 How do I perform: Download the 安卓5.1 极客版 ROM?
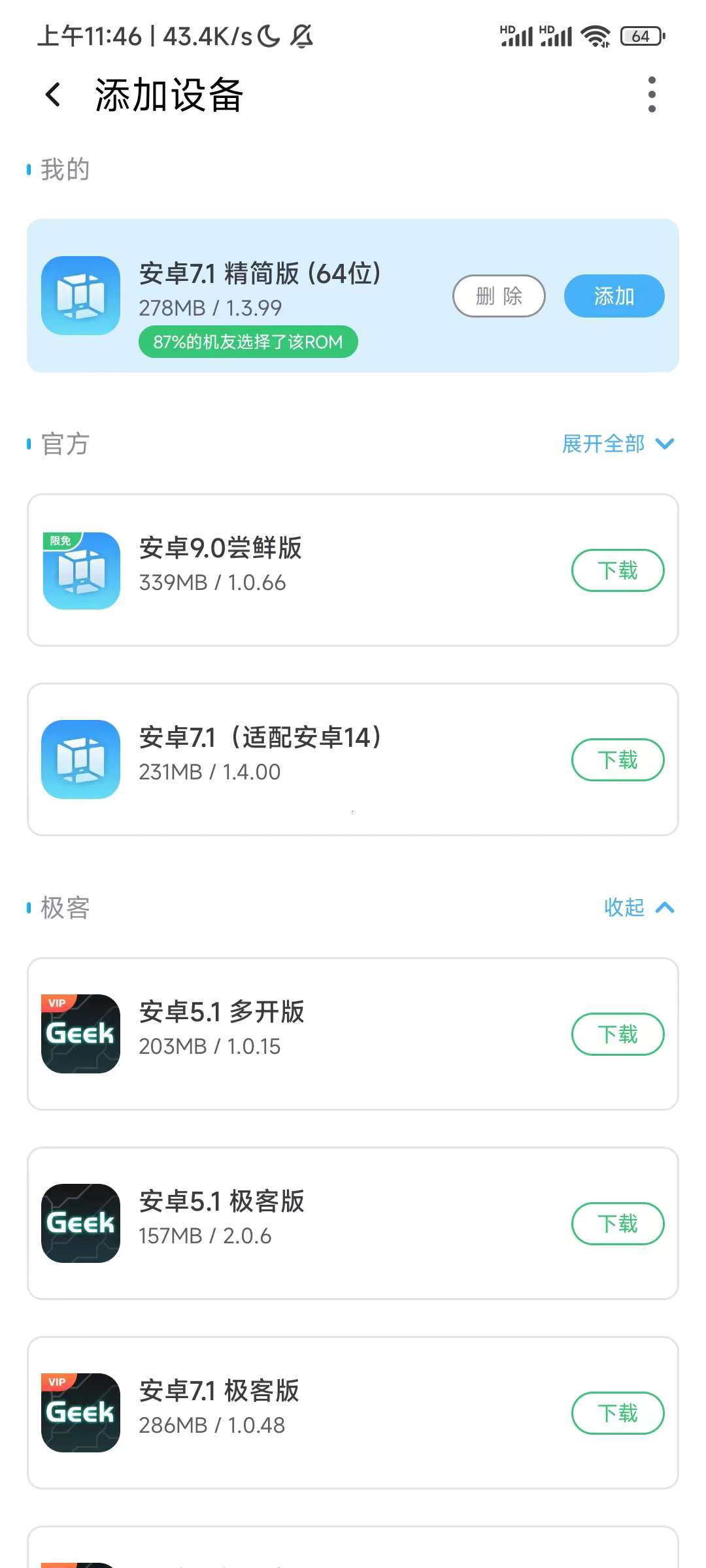[617, 1224]
